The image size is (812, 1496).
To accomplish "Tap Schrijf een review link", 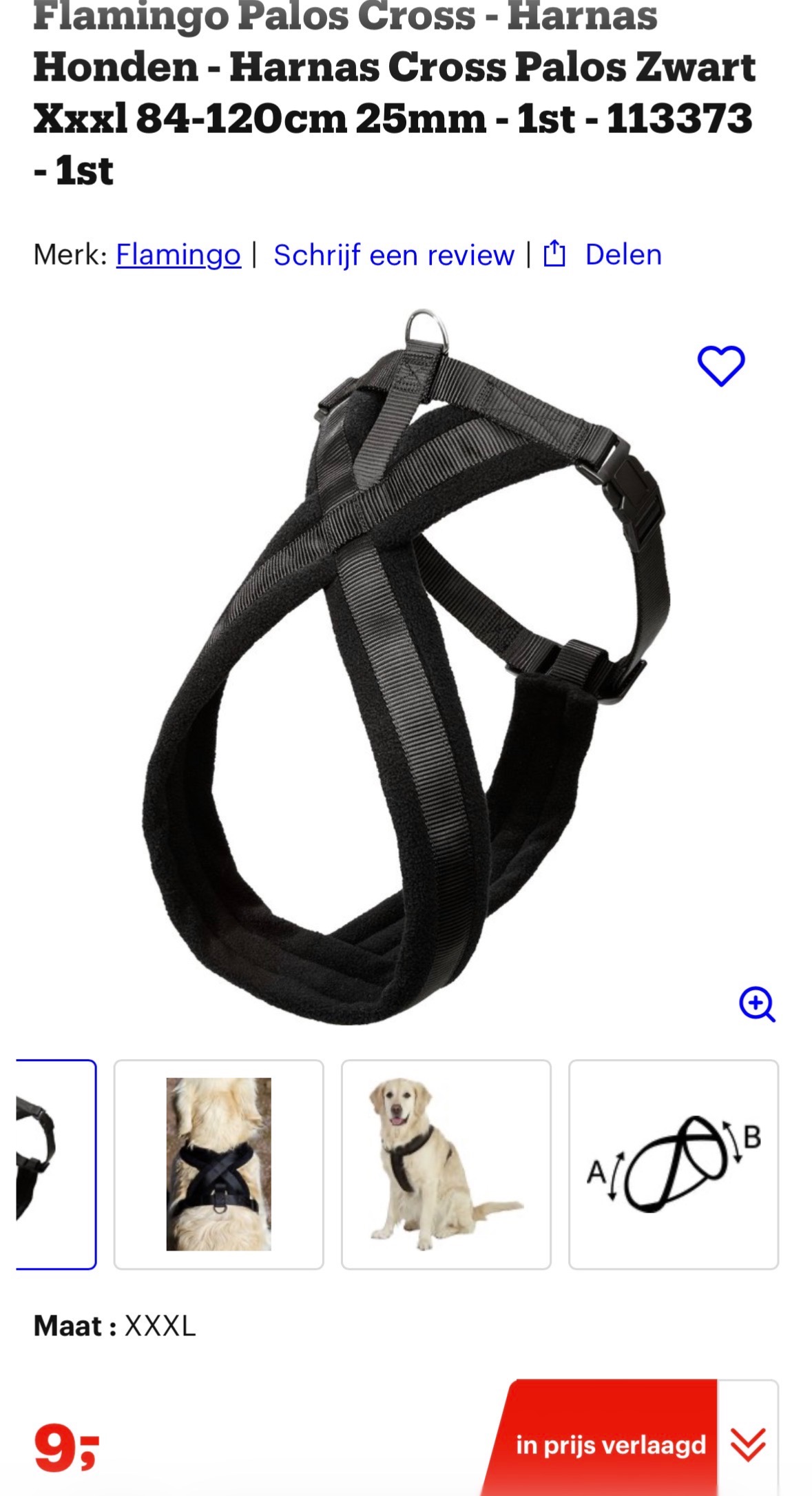I will [393, 255].
